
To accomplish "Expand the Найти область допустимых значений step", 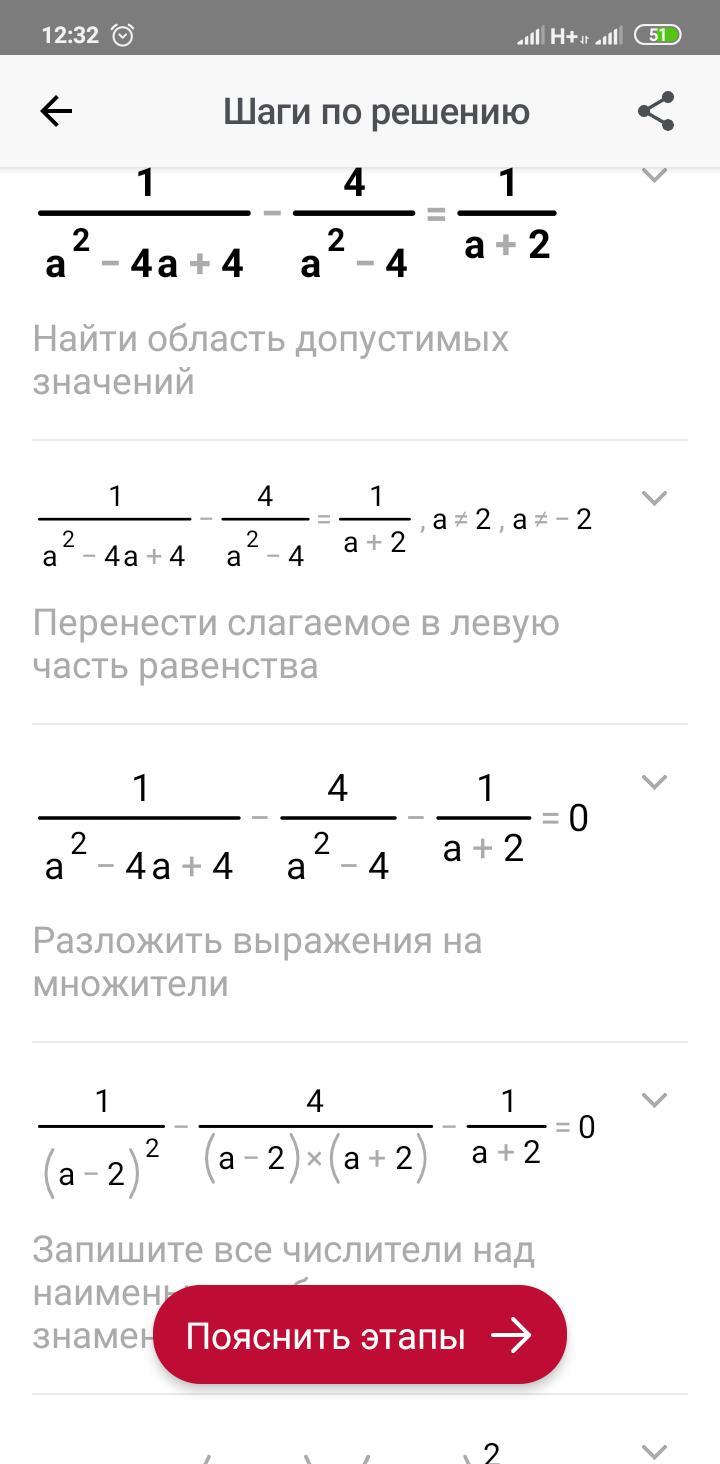I will point(653,176).
